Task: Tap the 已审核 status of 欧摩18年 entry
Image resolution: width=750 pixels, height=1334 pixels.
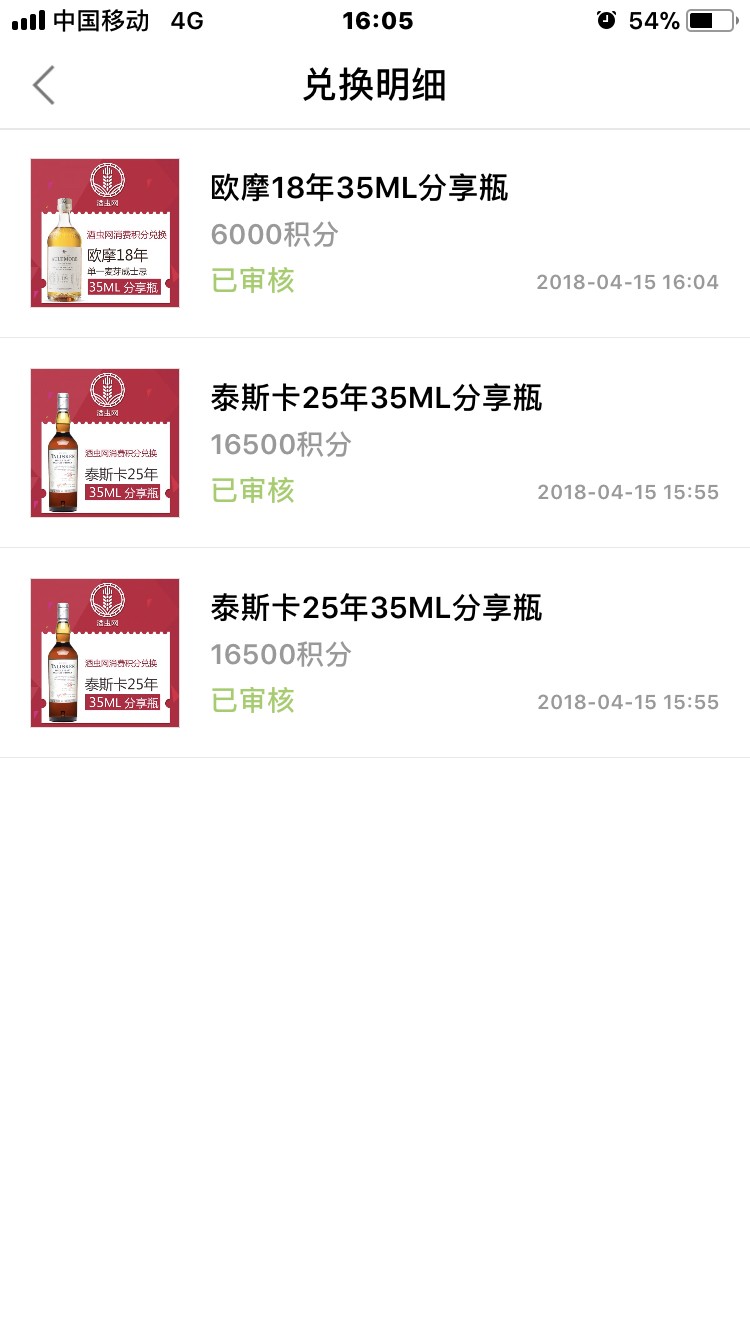Action: (x=252, y=281)
